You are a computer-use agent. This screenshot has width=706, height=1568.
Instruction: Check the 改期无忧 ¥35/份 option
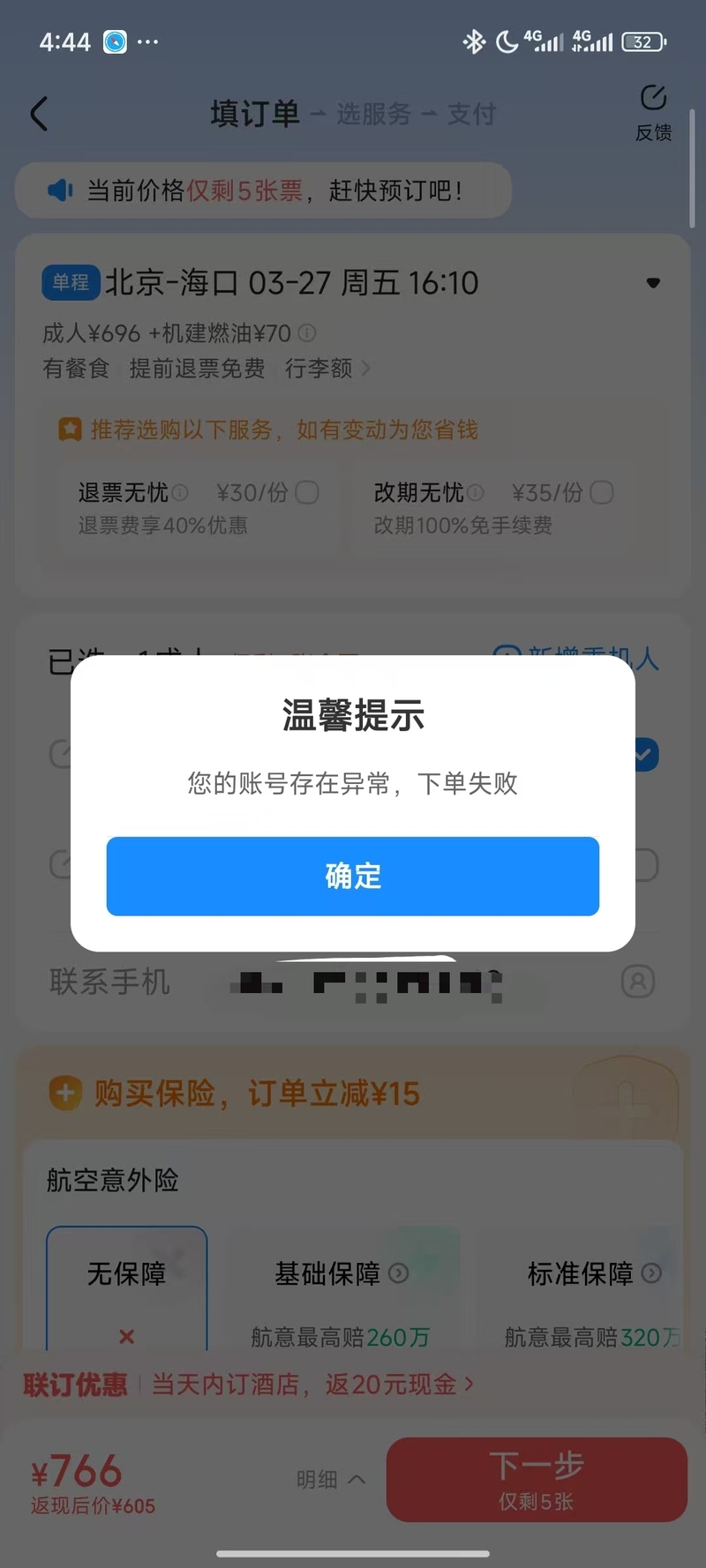coord(601,492)
